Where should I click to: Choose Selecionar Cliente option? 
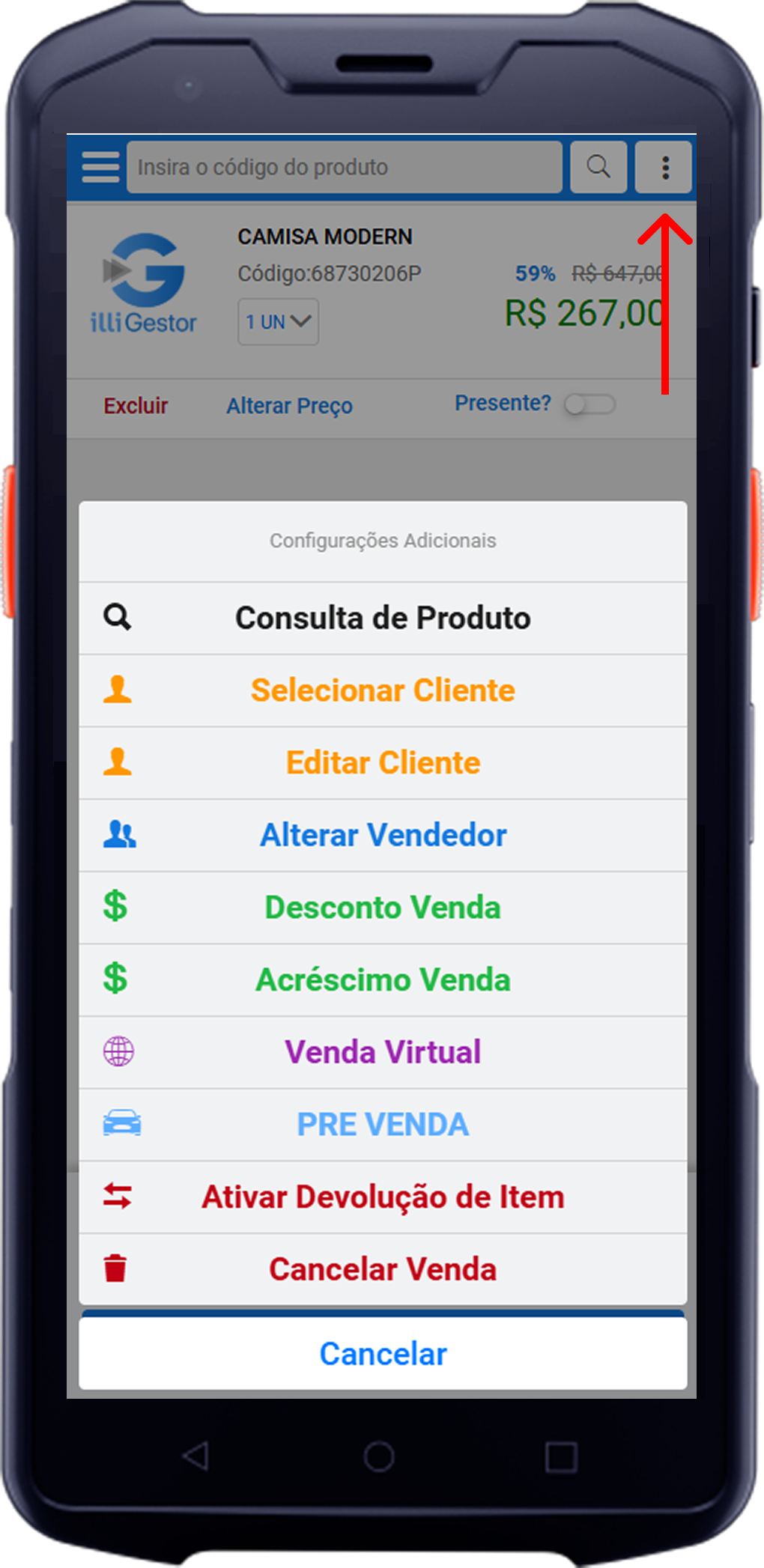click(383, 690)
